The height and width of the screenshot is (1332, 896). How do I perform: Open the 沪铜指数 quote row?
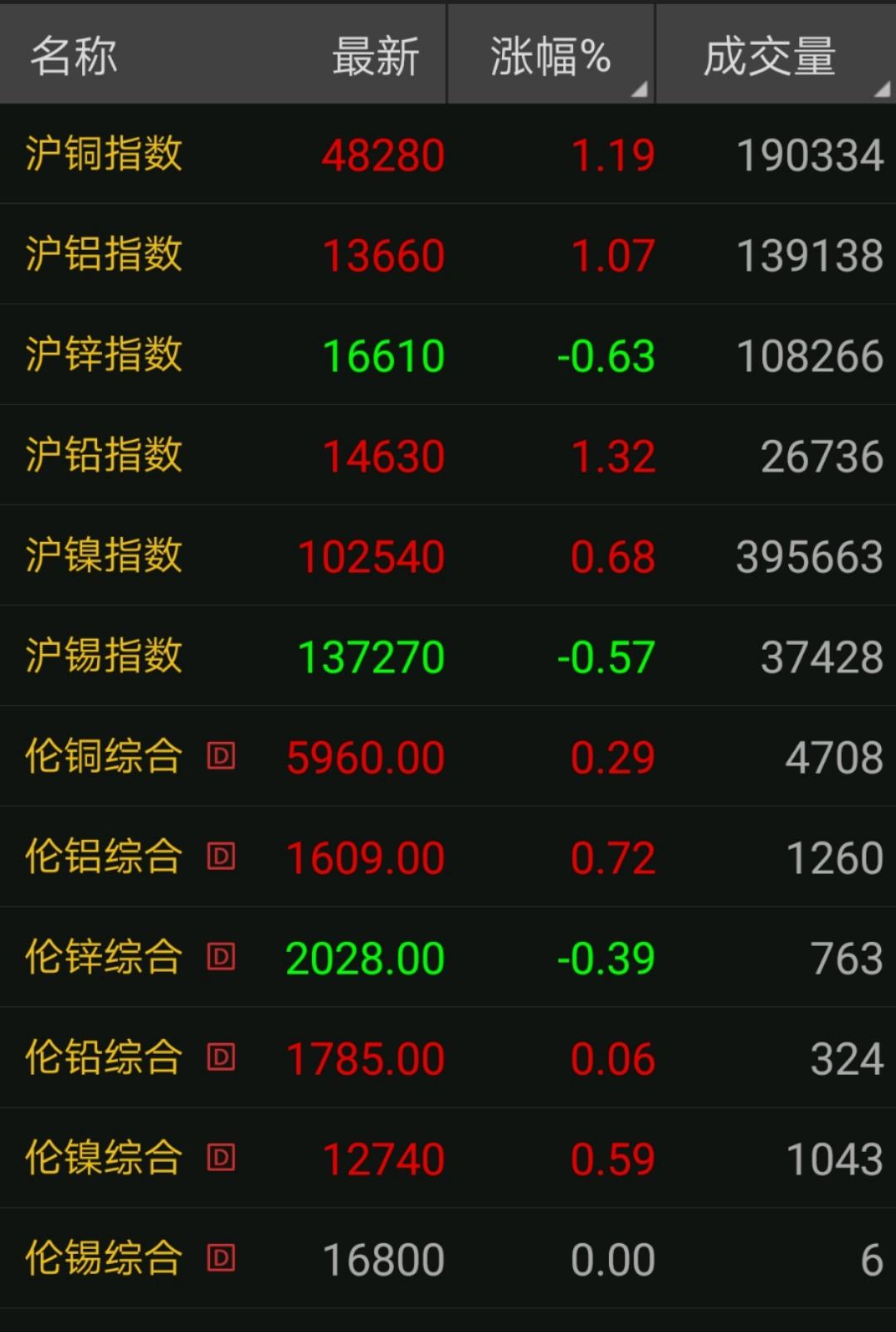448,154
